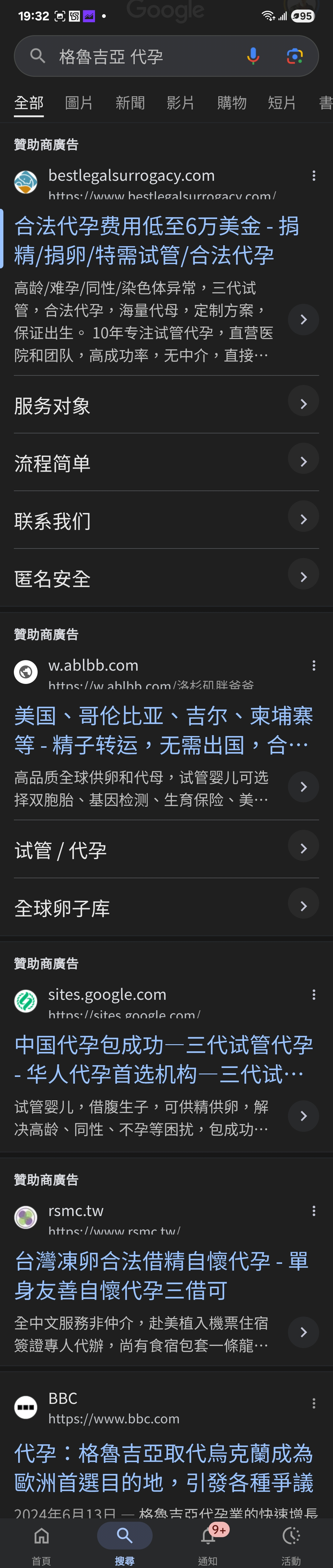The image size is (333, 1568).
Task: Switch to the 購物 tab
Action: pos(232,103)
